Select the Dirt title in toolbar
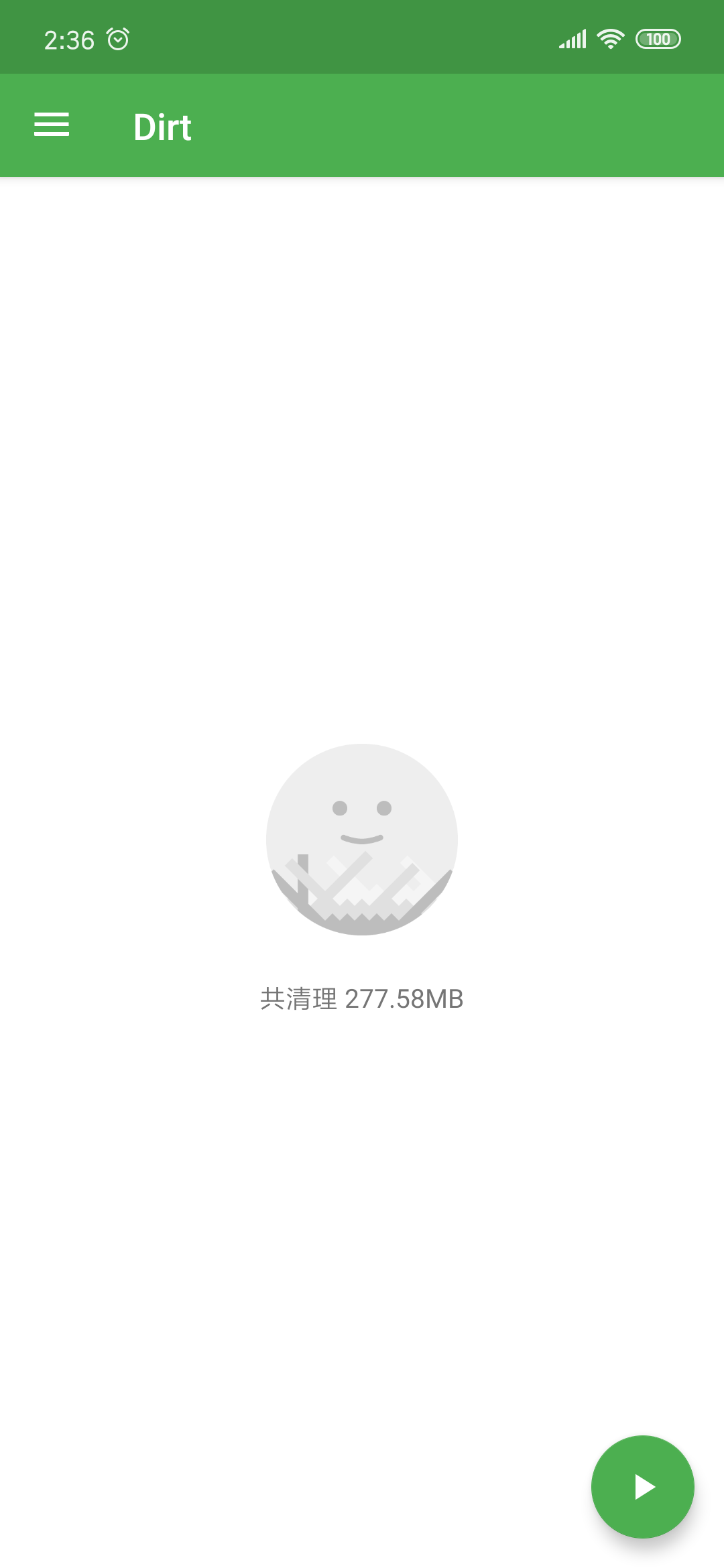The image size is (724, 1568). click(x=162, y=125)
